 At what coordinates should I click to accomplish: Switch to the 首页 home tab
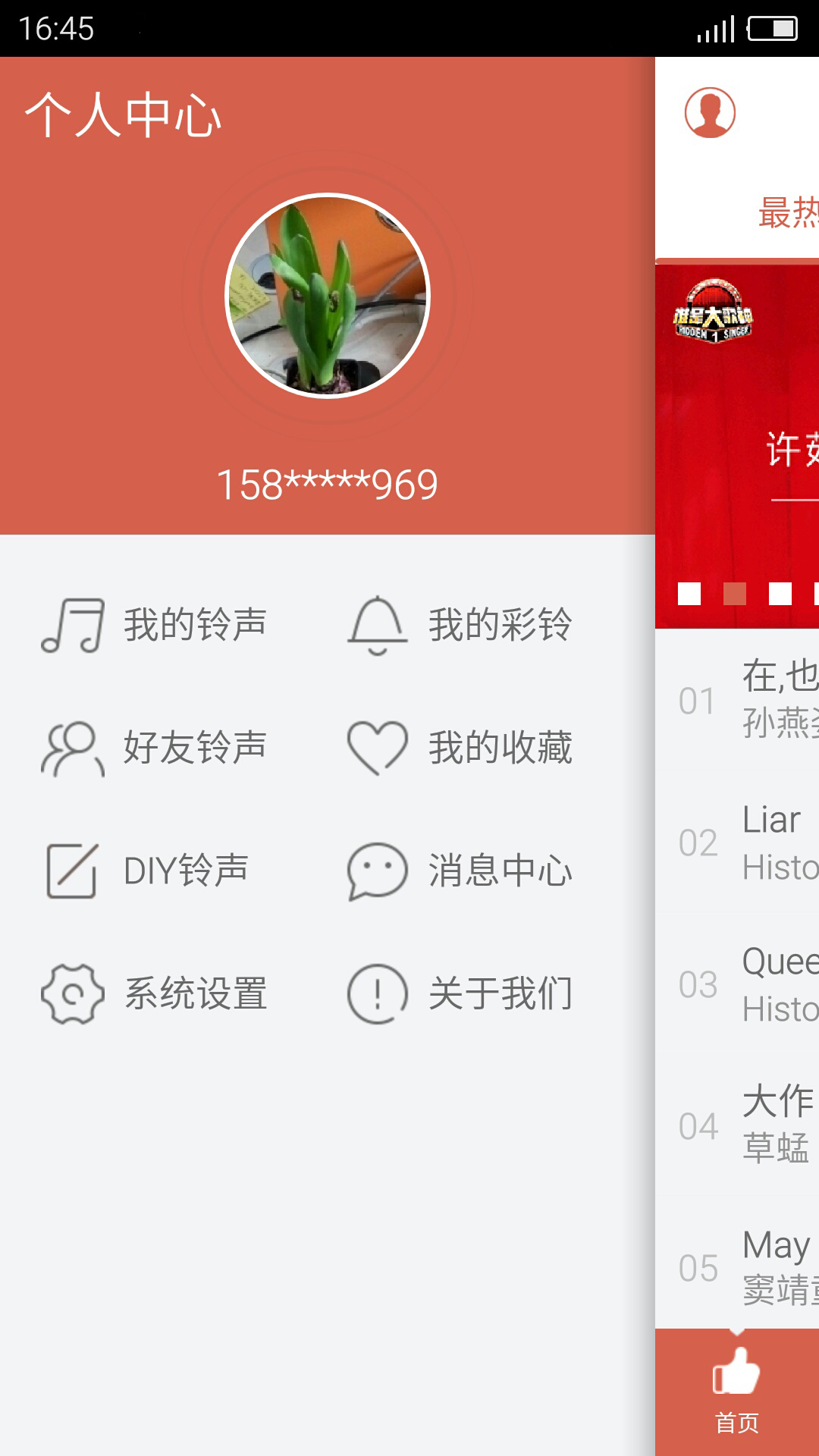pyautogui.click(x=736, y=1392)
